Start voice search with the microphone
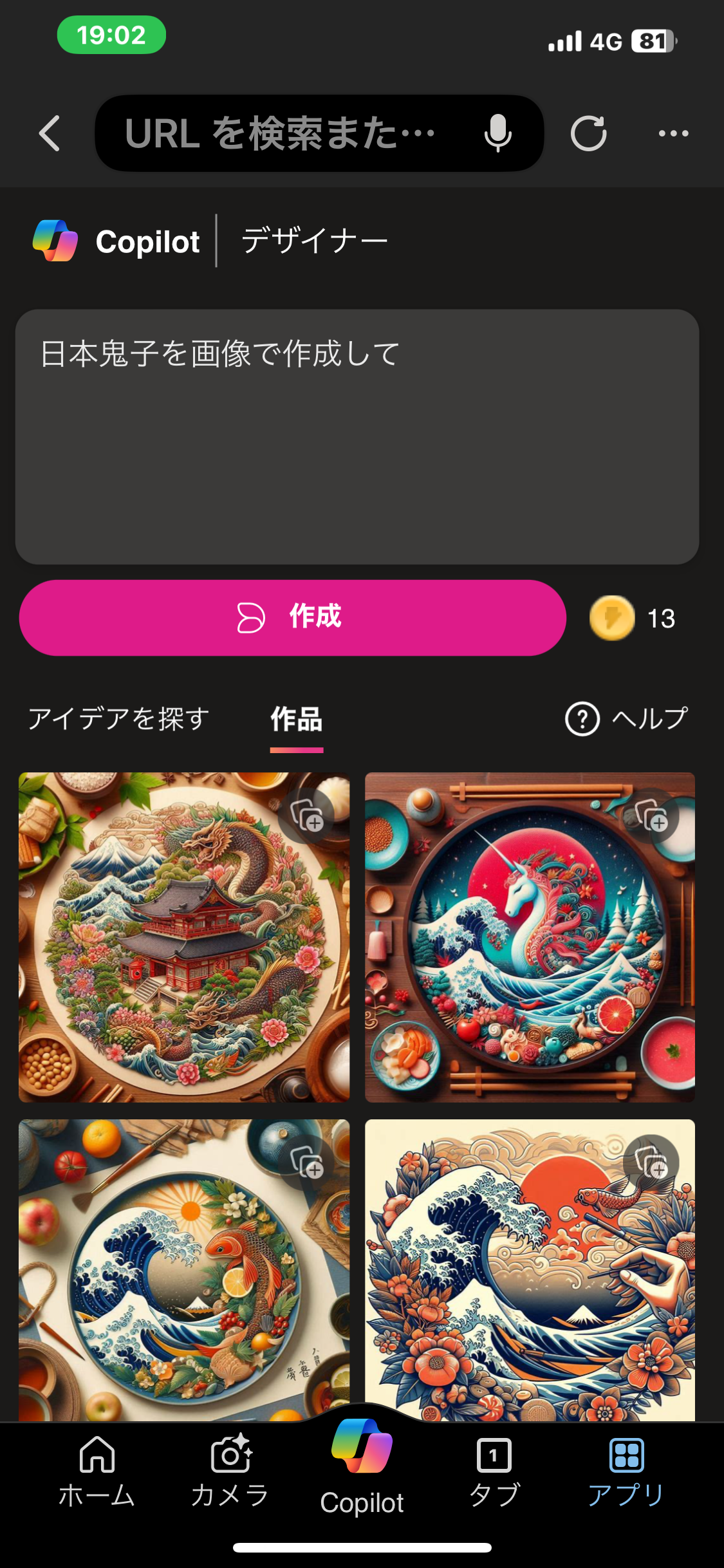The height and width of the screenshot is (1568, 724). [x=497, y=133]
